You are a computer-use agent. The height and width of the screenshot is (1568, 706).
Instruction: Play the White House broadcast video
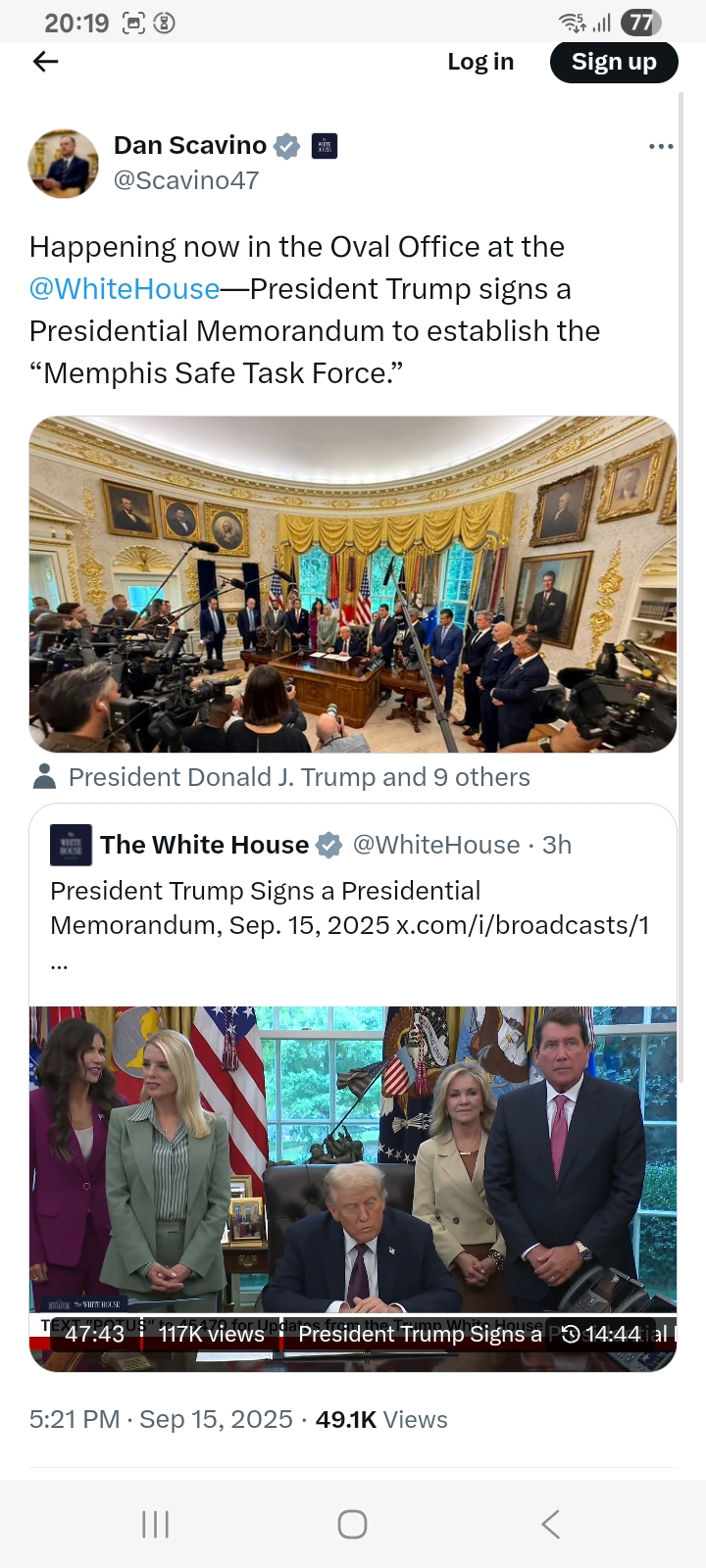click(353, 1189)
